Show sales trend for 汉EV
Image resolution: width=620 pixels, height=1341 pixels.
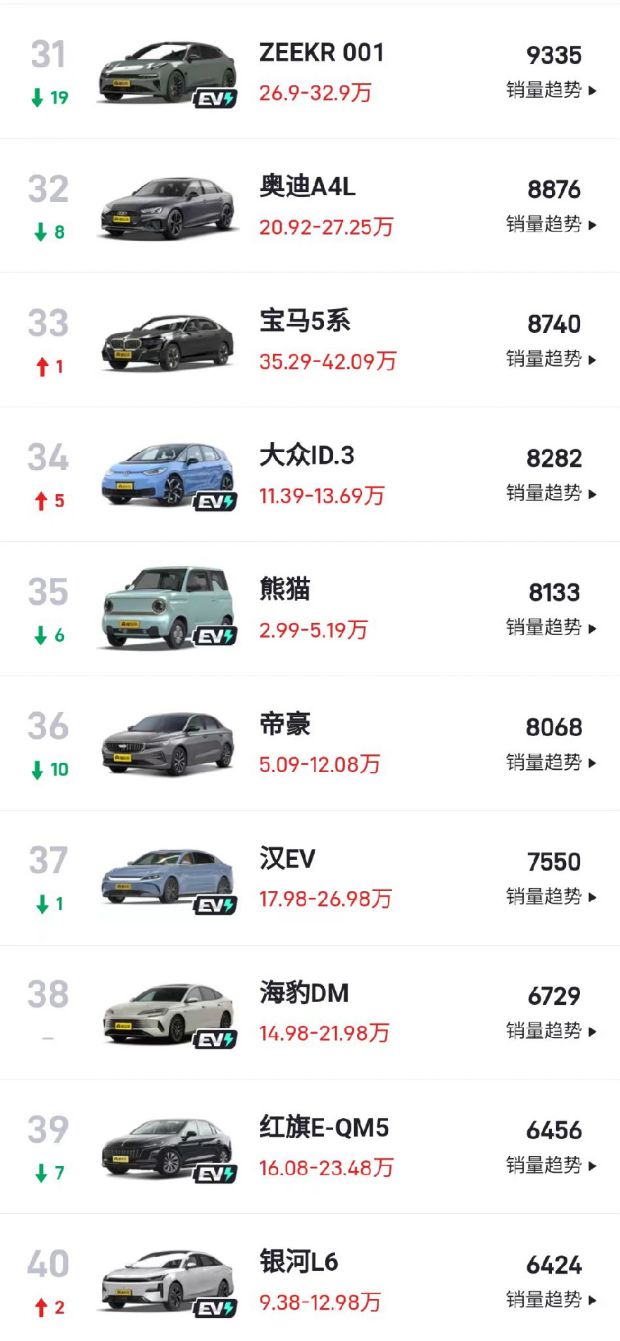point(551,896)
